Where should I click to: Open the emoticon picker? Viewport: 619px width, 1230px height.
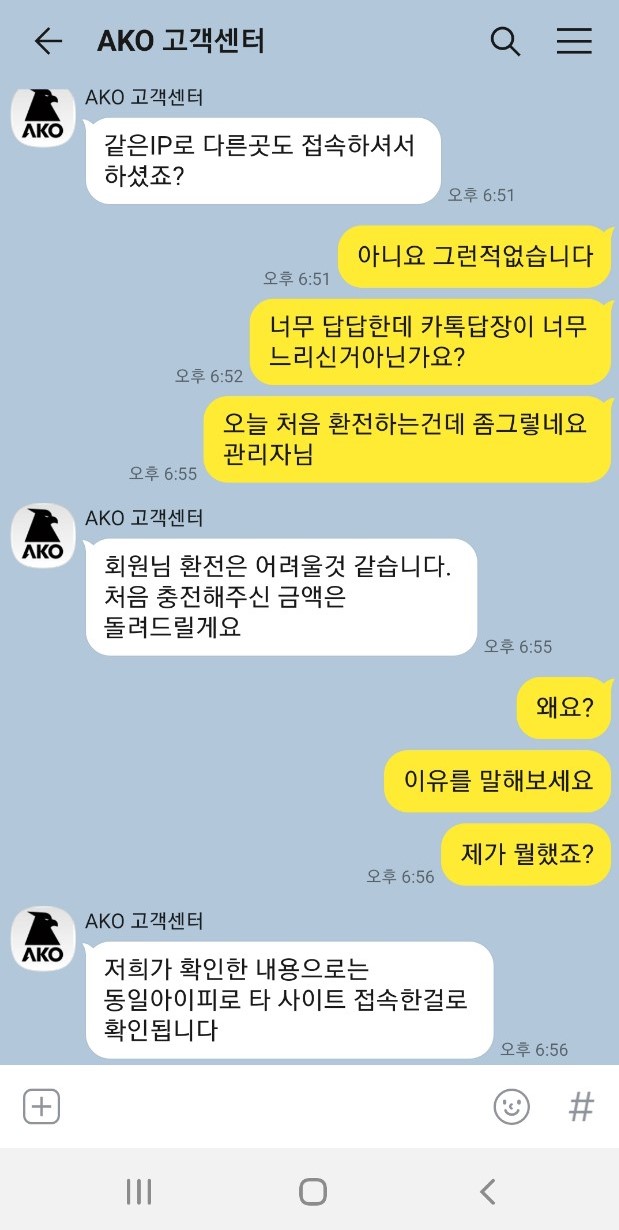click(512, 1107)
